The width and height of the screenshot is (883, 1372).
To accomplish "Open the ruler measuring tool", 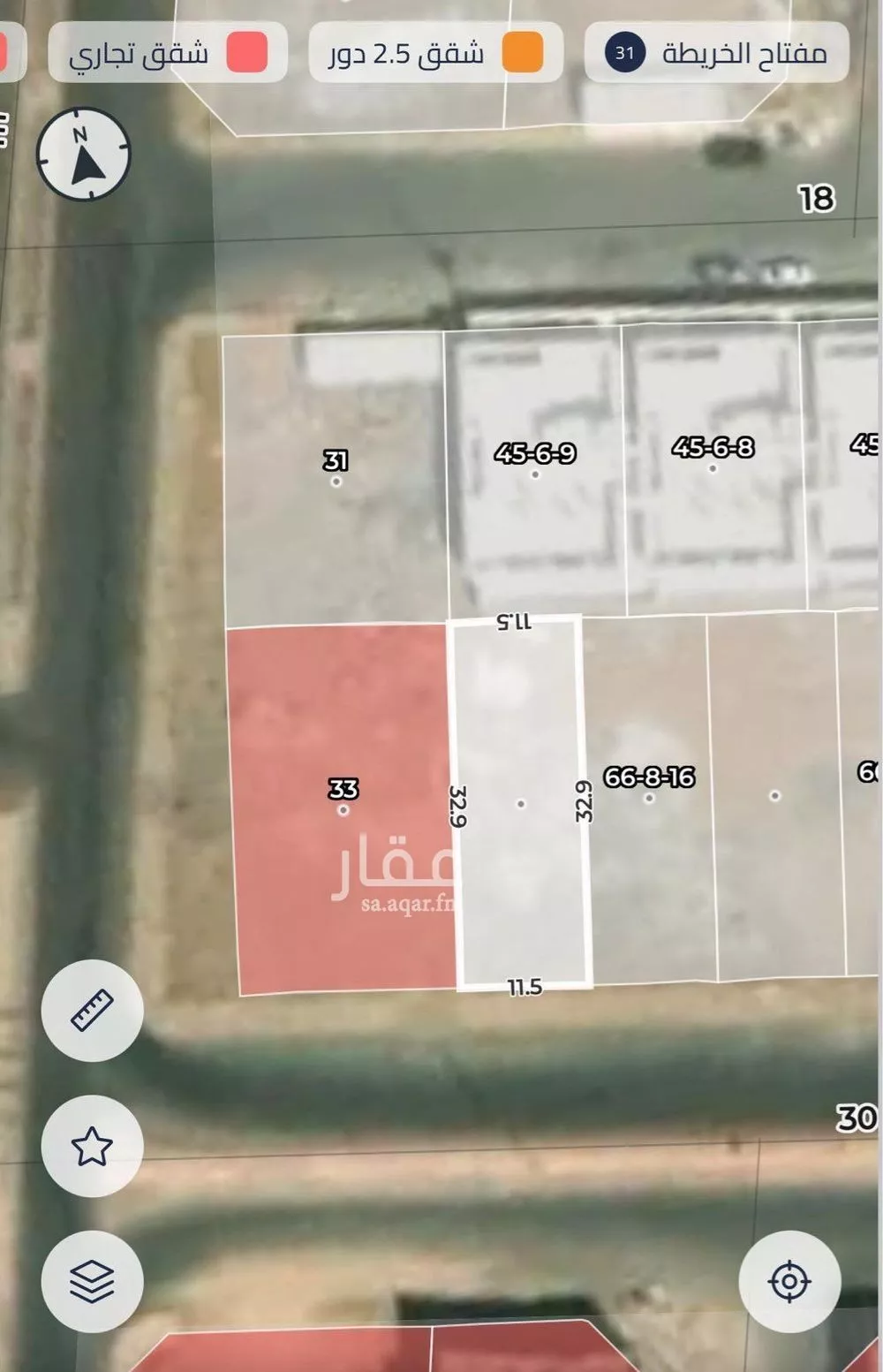I will coord(92,1010).
